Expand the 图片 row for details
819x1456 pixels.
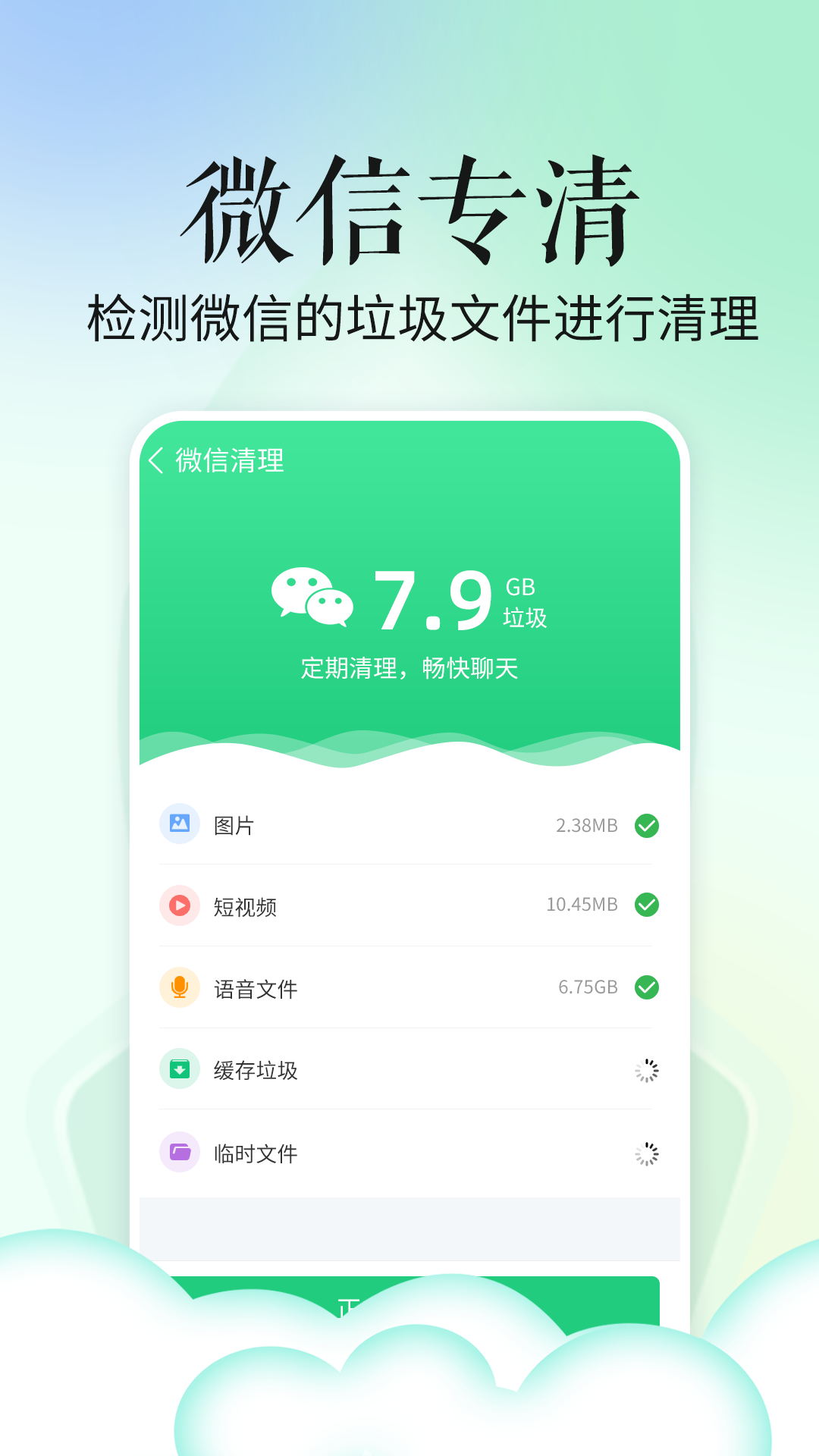[402, 824]
